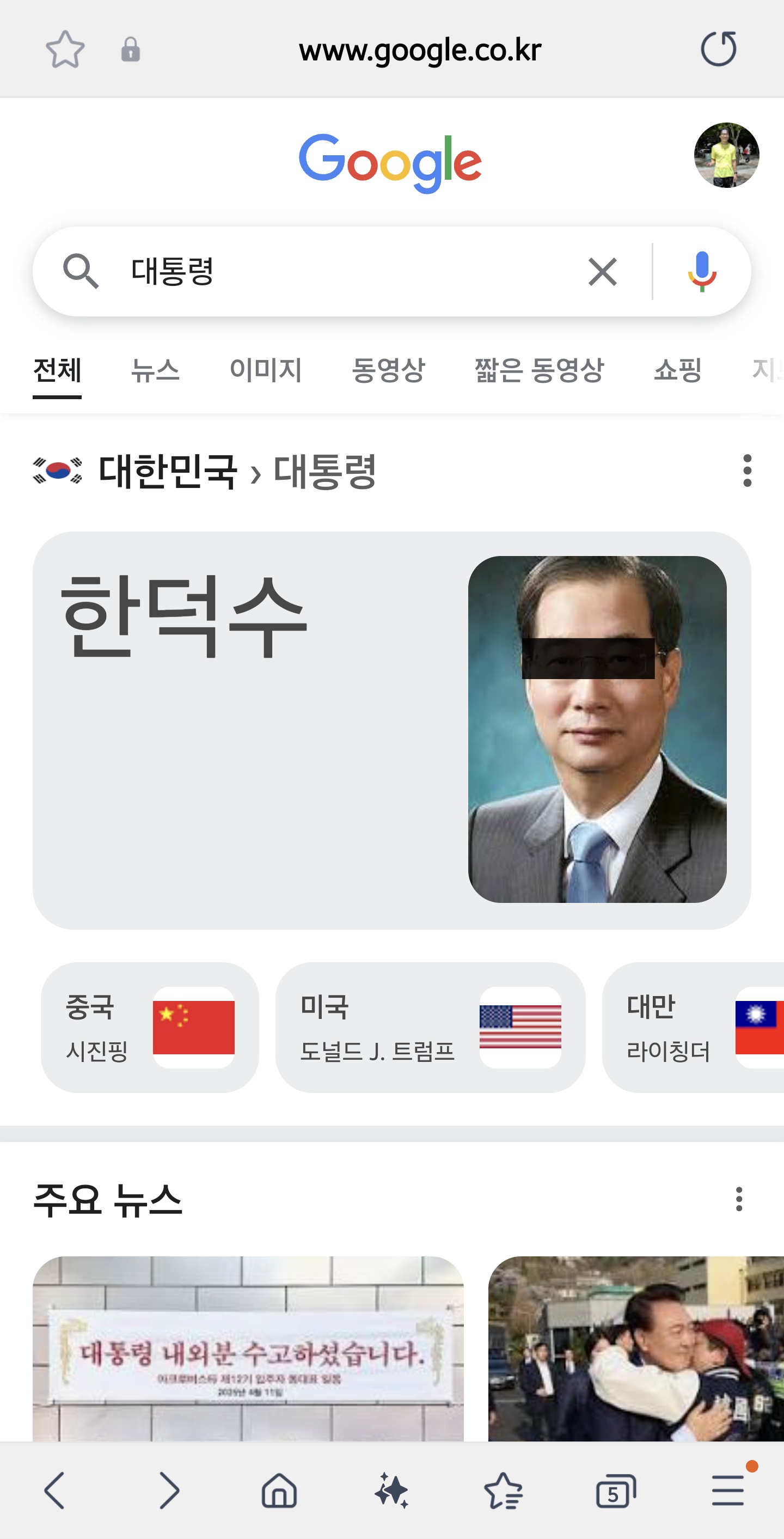784x1539 pixels.
Task: Open the 대만 라이칭더 card
Action: pyautogui.click(x=693, y=1028)
